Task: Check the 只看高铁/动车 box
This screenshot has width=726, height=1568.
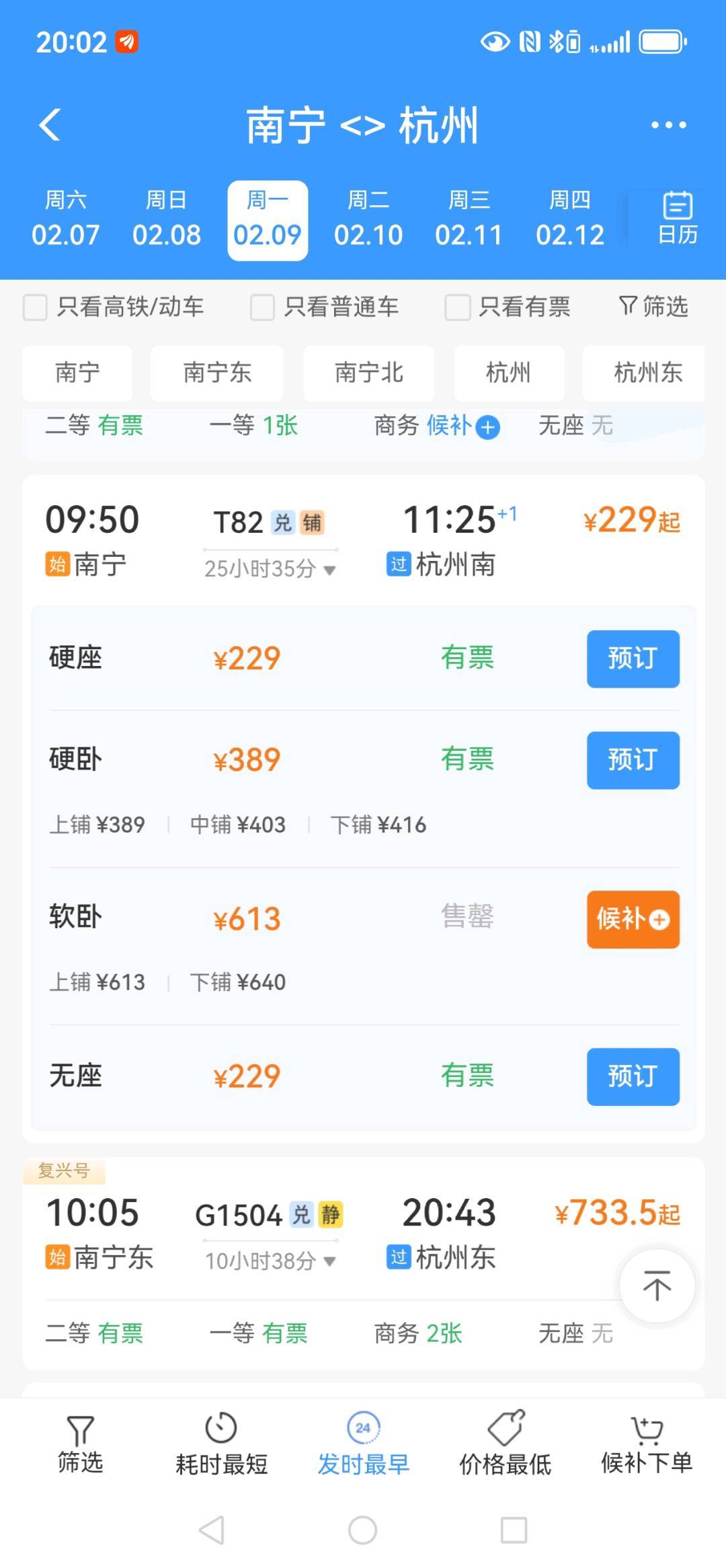Action: tap(36, 307)
